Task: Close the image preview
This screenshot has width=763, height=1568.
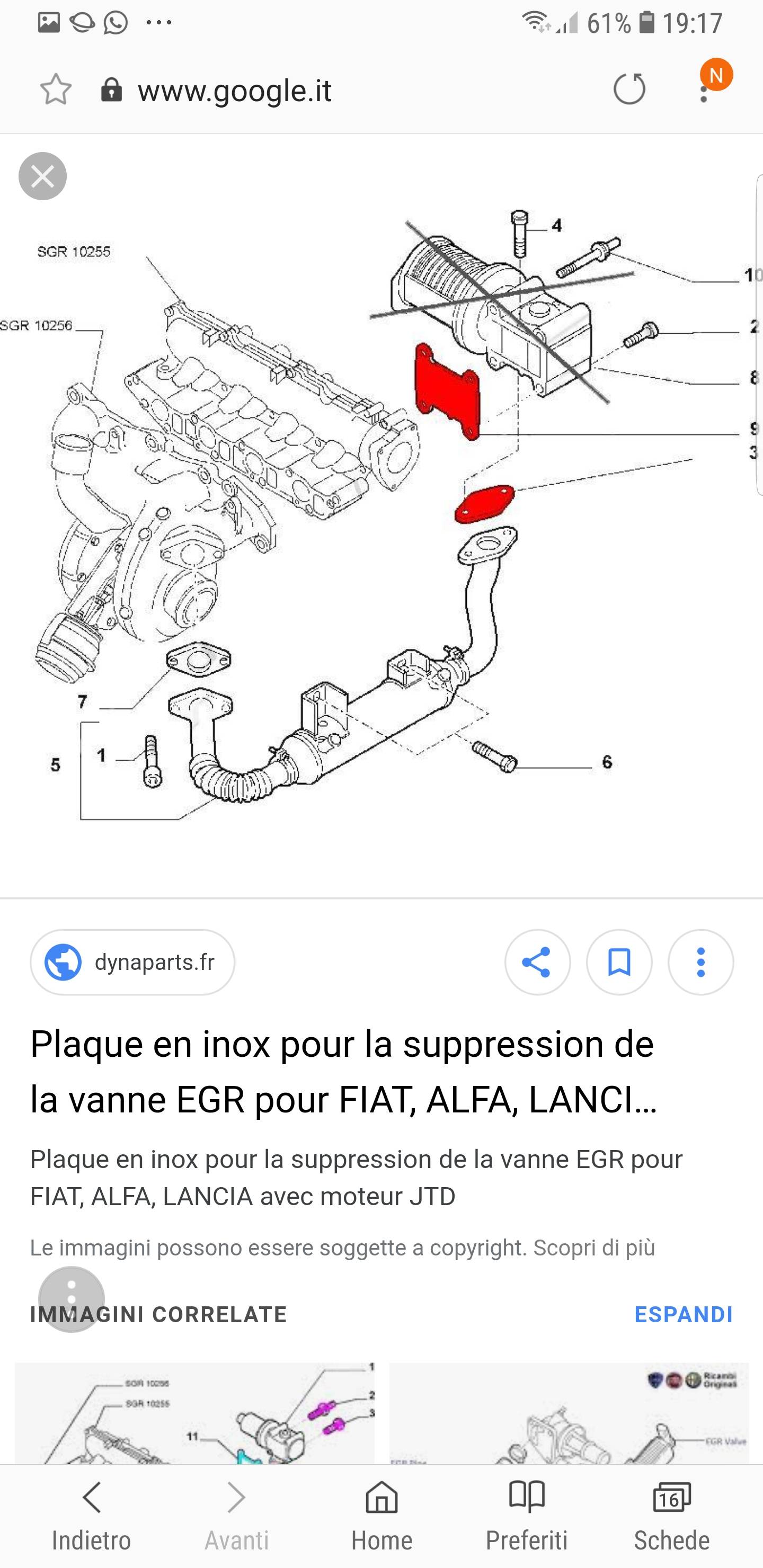Action: point(42,176)
